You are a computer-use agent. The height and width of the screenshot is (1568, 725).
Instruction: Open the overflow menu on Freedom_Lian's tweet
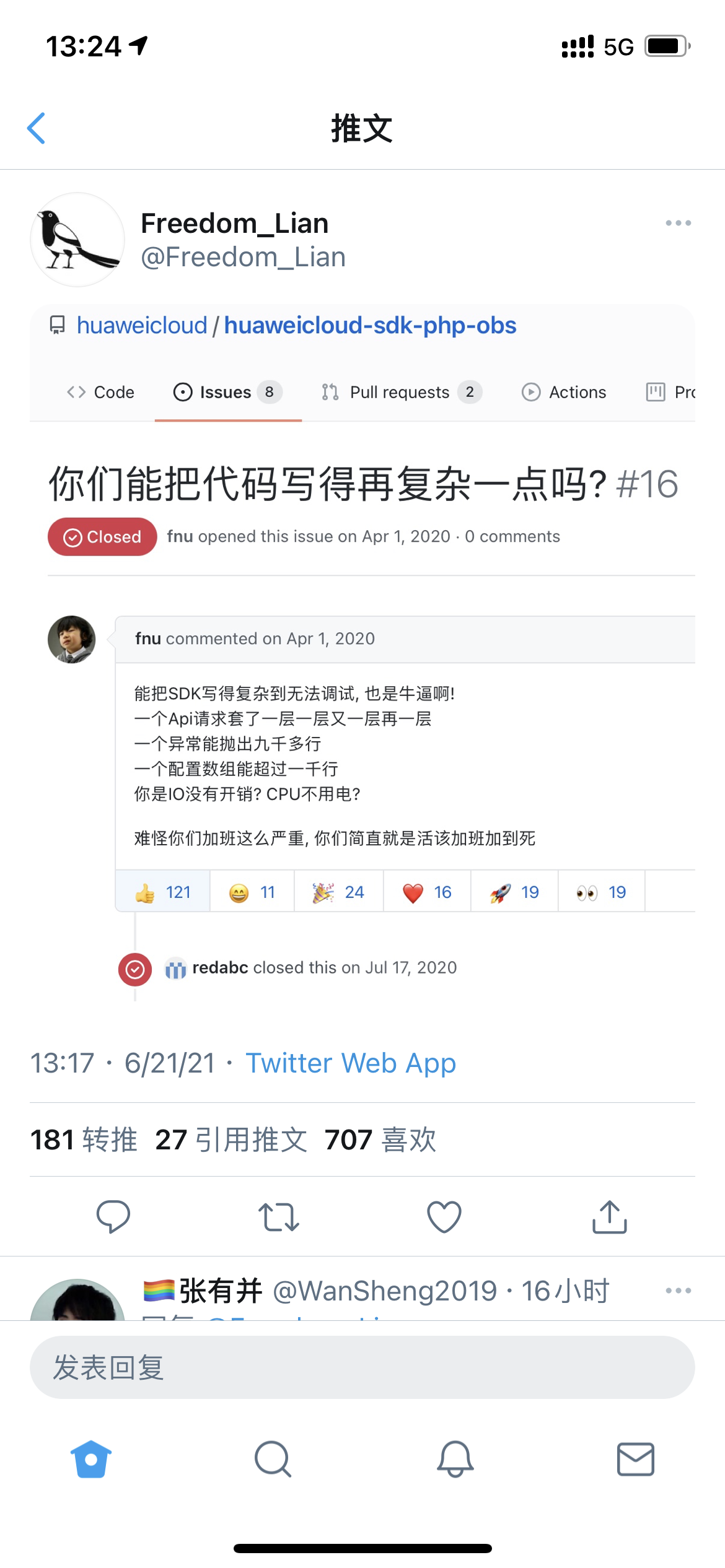678,223
